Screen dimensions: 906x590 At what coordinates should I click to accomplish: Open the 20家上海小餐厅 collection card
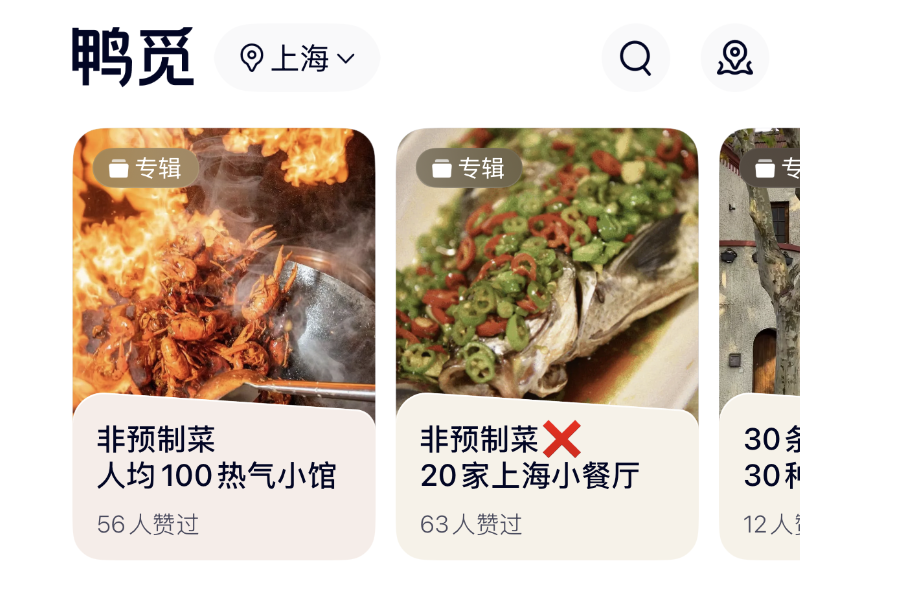pyautogui.click(x=547, y=345)
